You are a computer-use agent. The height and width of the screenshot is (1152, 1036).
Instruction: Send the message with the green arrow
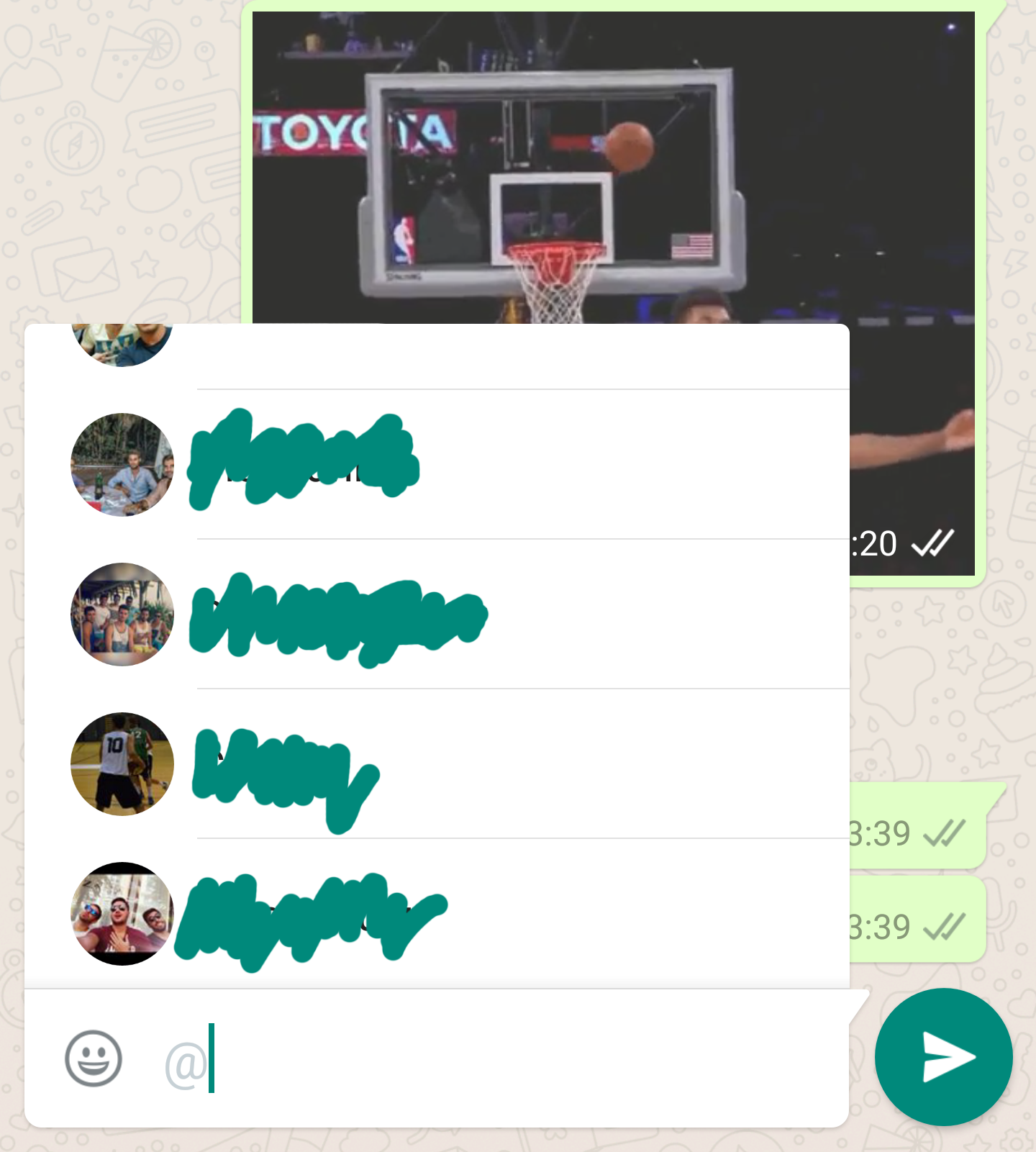[943, 1057]
